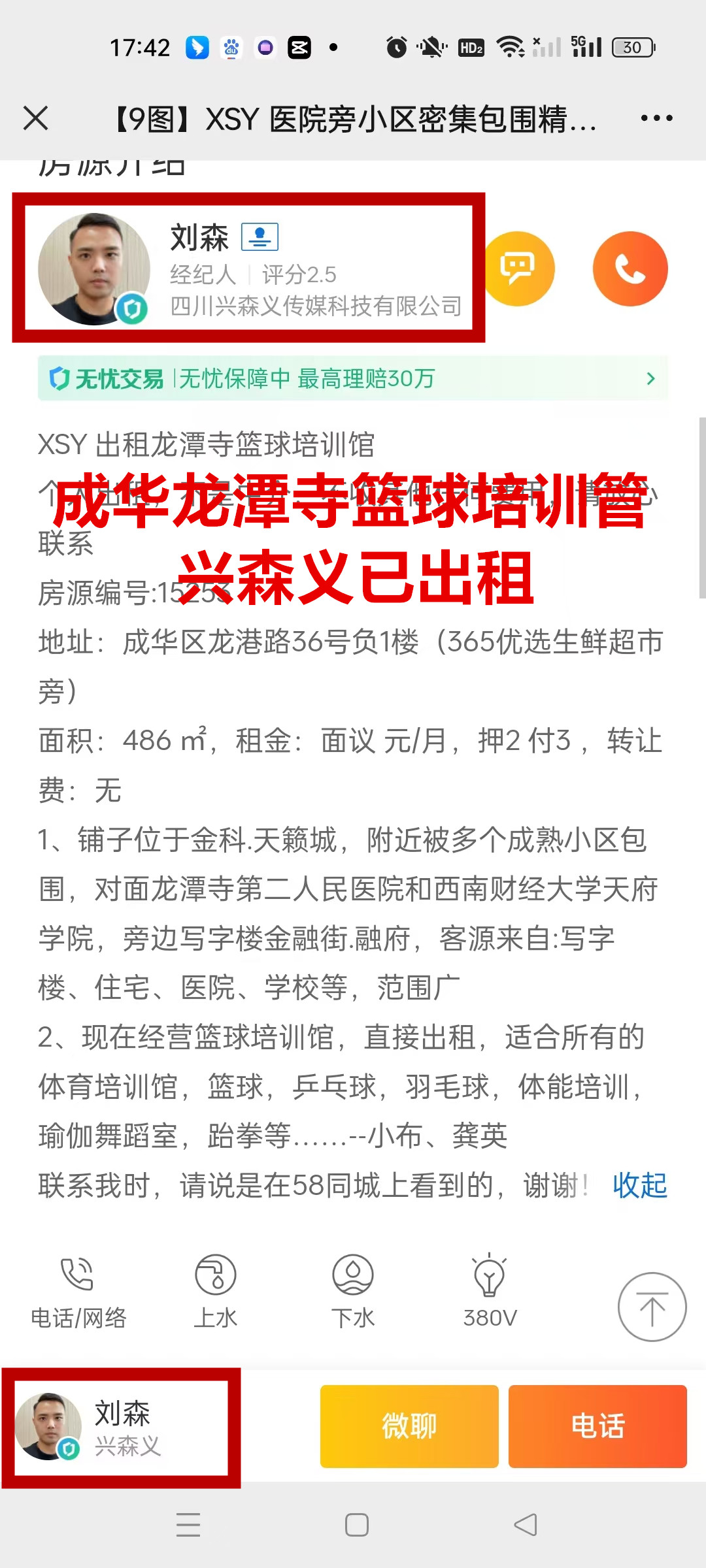
Task: Collapse the description with 收起
Action: coord(639,1185)
